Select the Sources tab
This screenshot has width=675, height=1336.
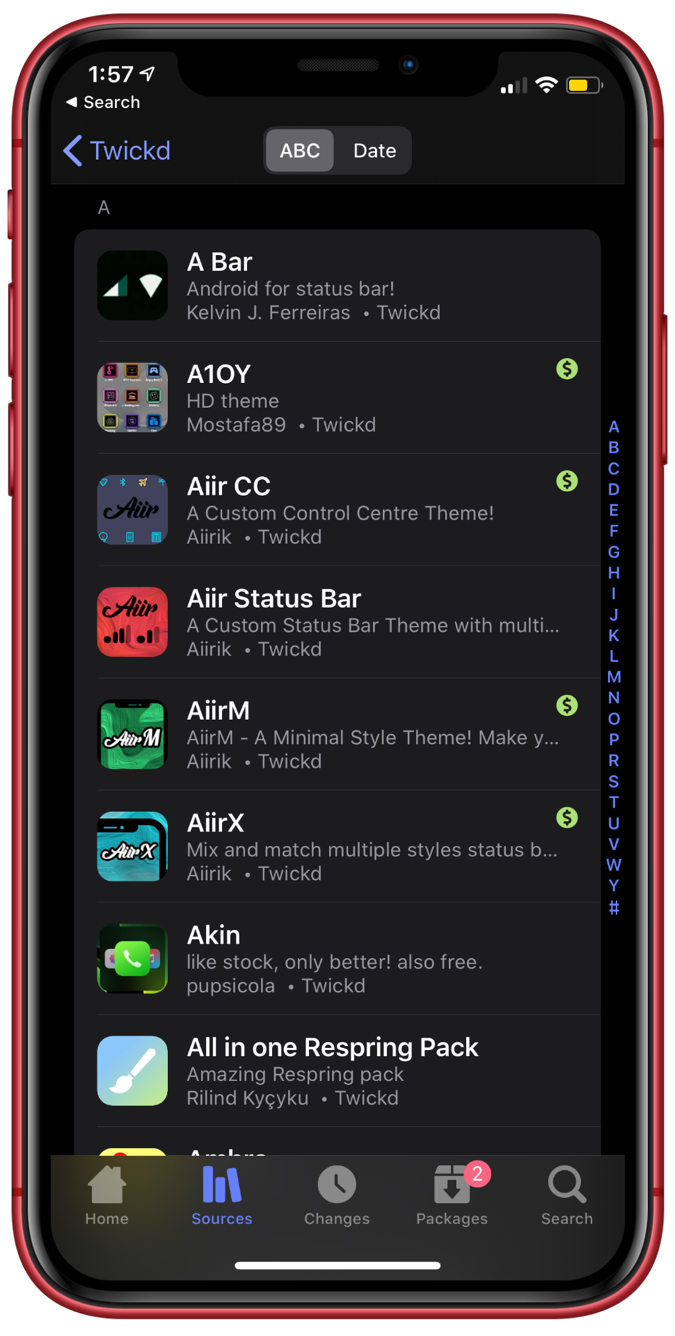pyautogui.click(x=222, y=1196)
